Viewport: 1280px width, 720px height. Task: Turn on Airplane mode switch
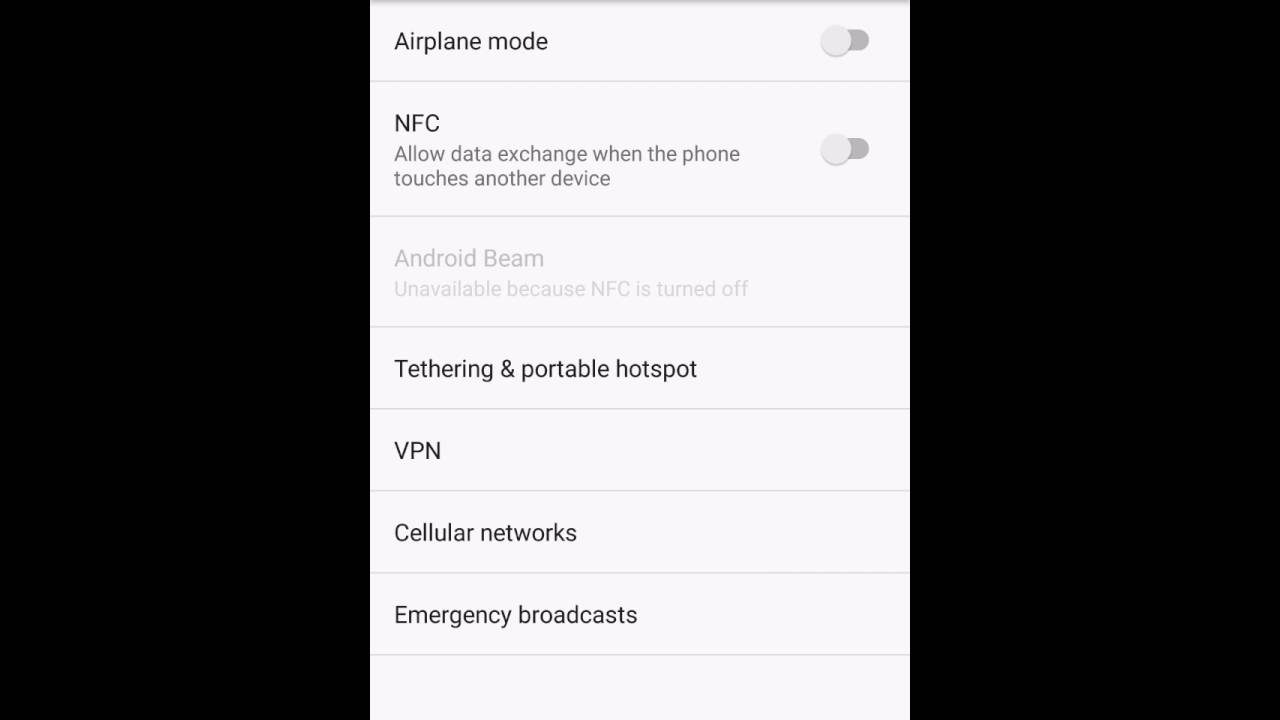845,41
